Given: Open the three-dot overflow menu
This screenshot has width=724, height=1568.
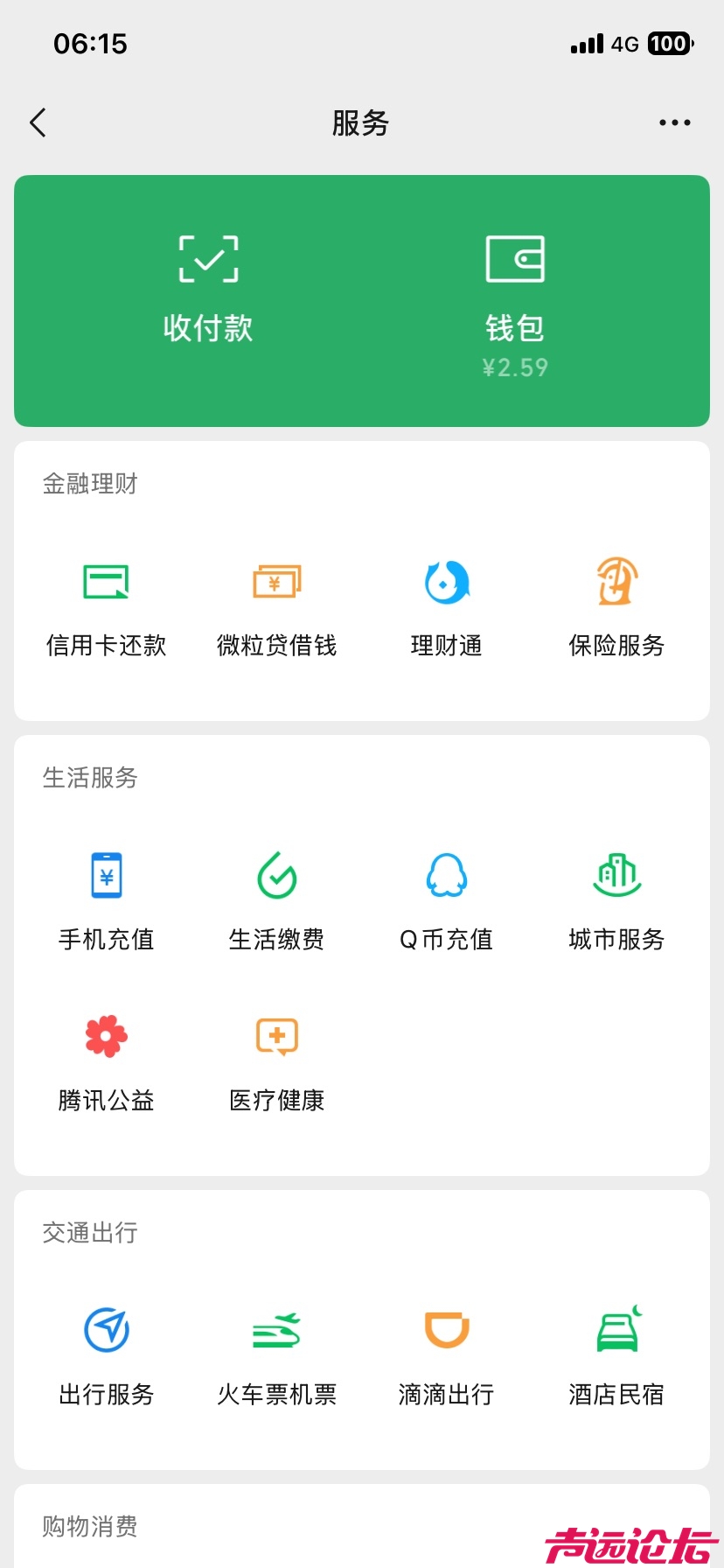Looking at the screenshot, I should (x=674, y=123).
